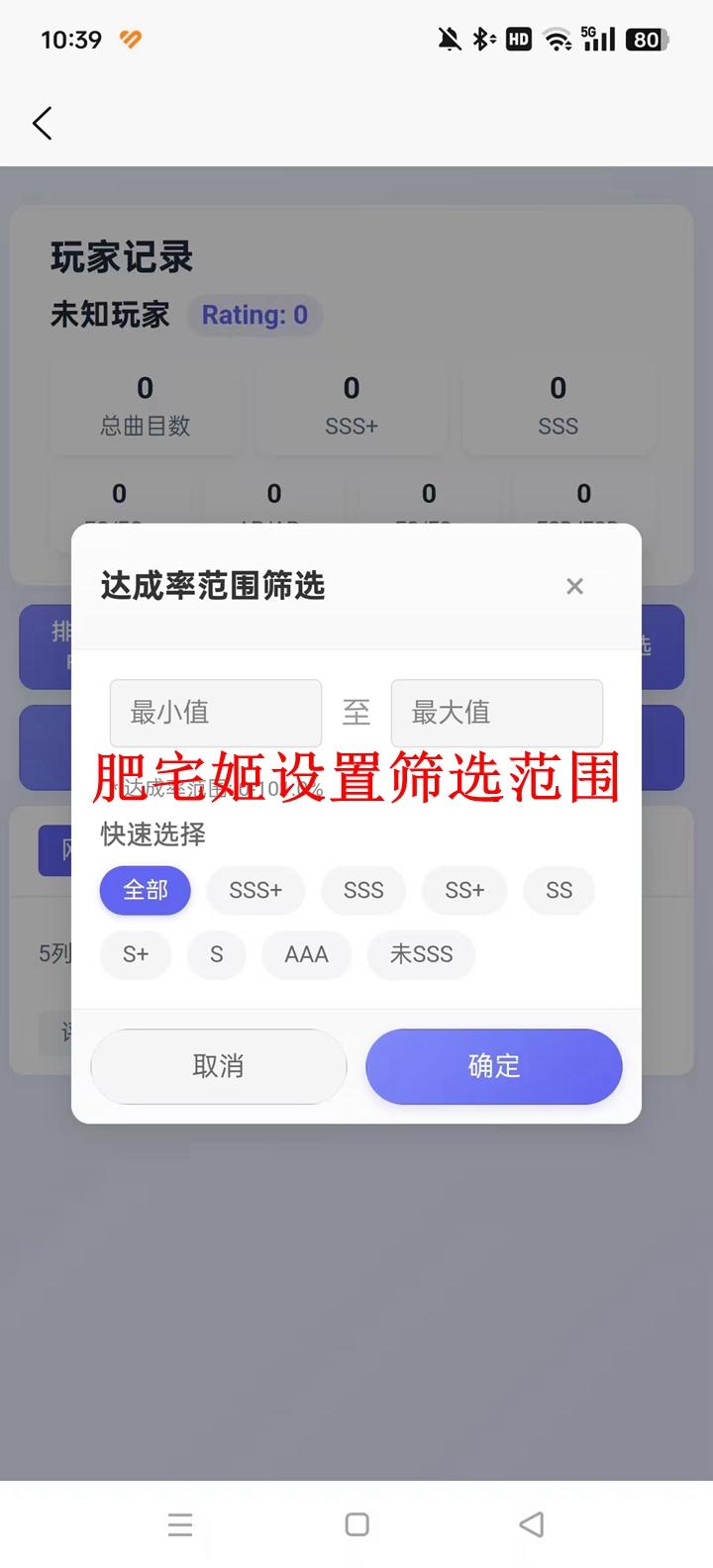Select the SSS chip

point(363,890)
